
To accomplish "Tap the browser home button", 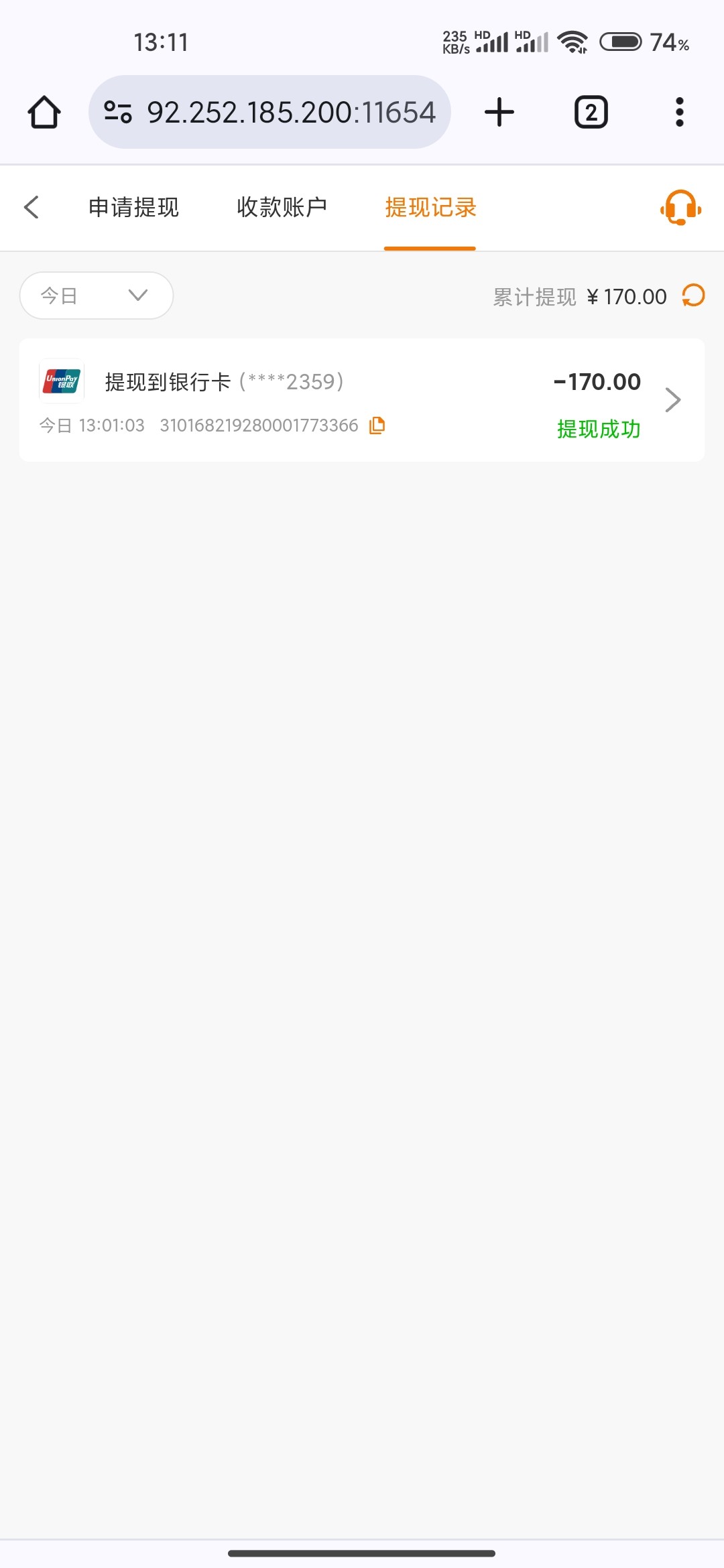I will (44, 112).
